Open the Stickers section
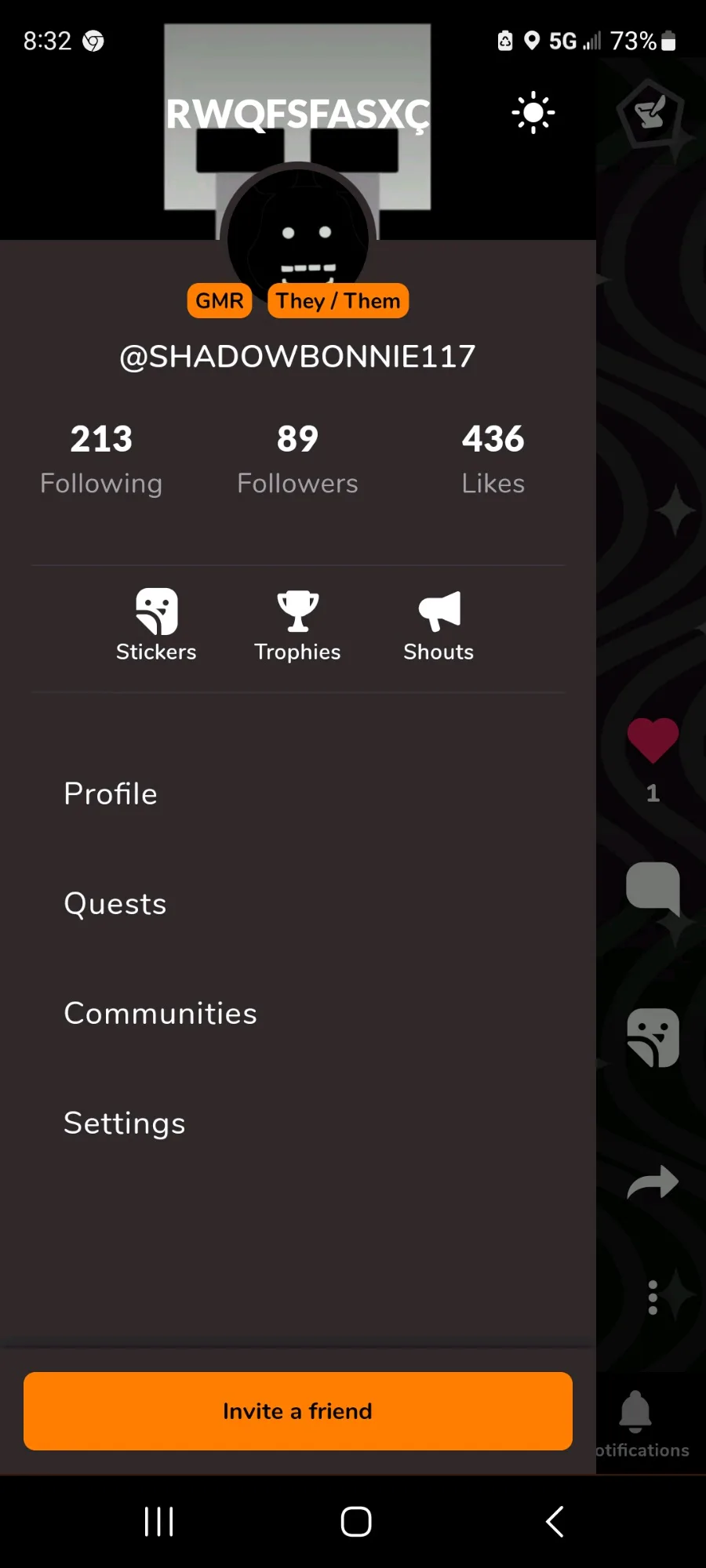706x1568 pixels. [156, 625]
